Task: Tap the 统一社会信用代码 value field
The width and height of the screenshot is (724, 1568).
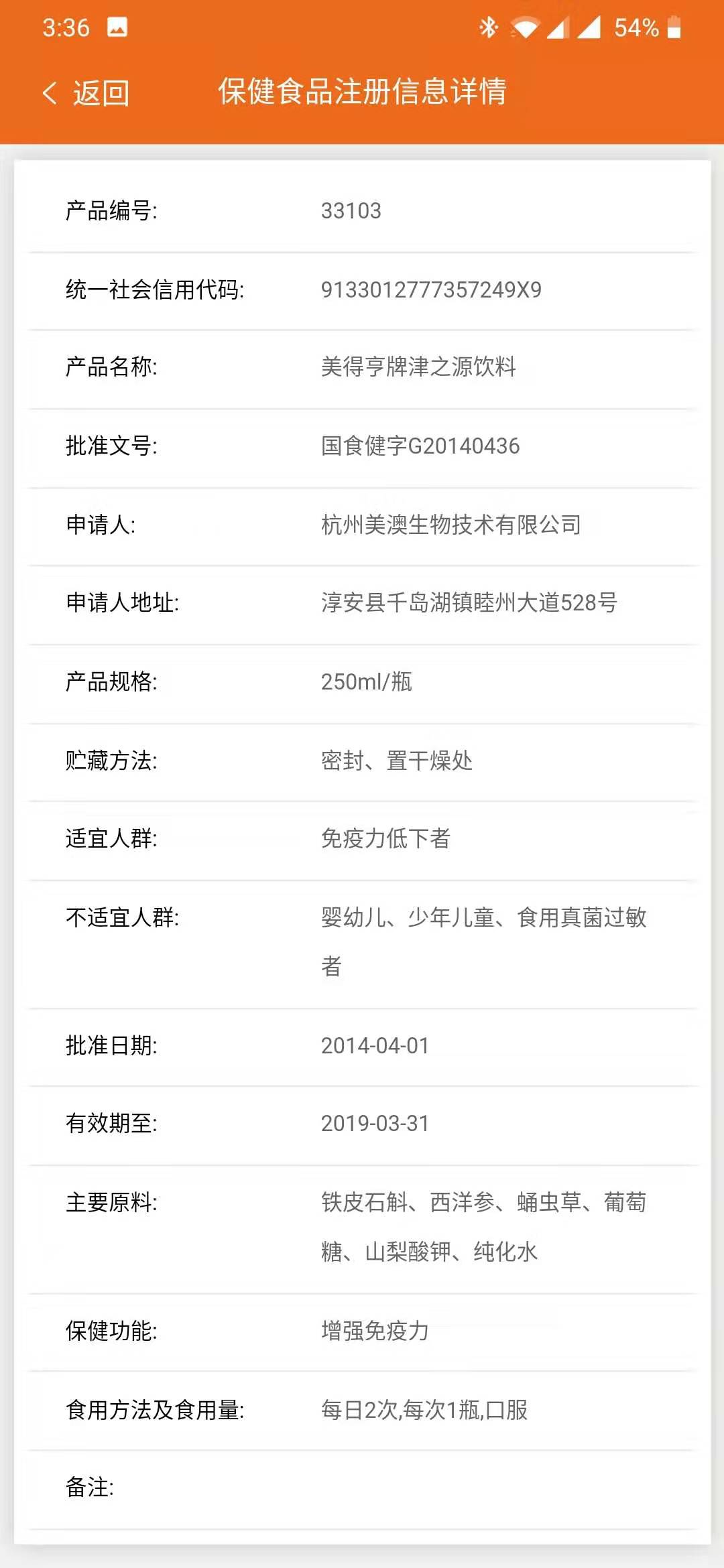Action: [x=432, y=289]
